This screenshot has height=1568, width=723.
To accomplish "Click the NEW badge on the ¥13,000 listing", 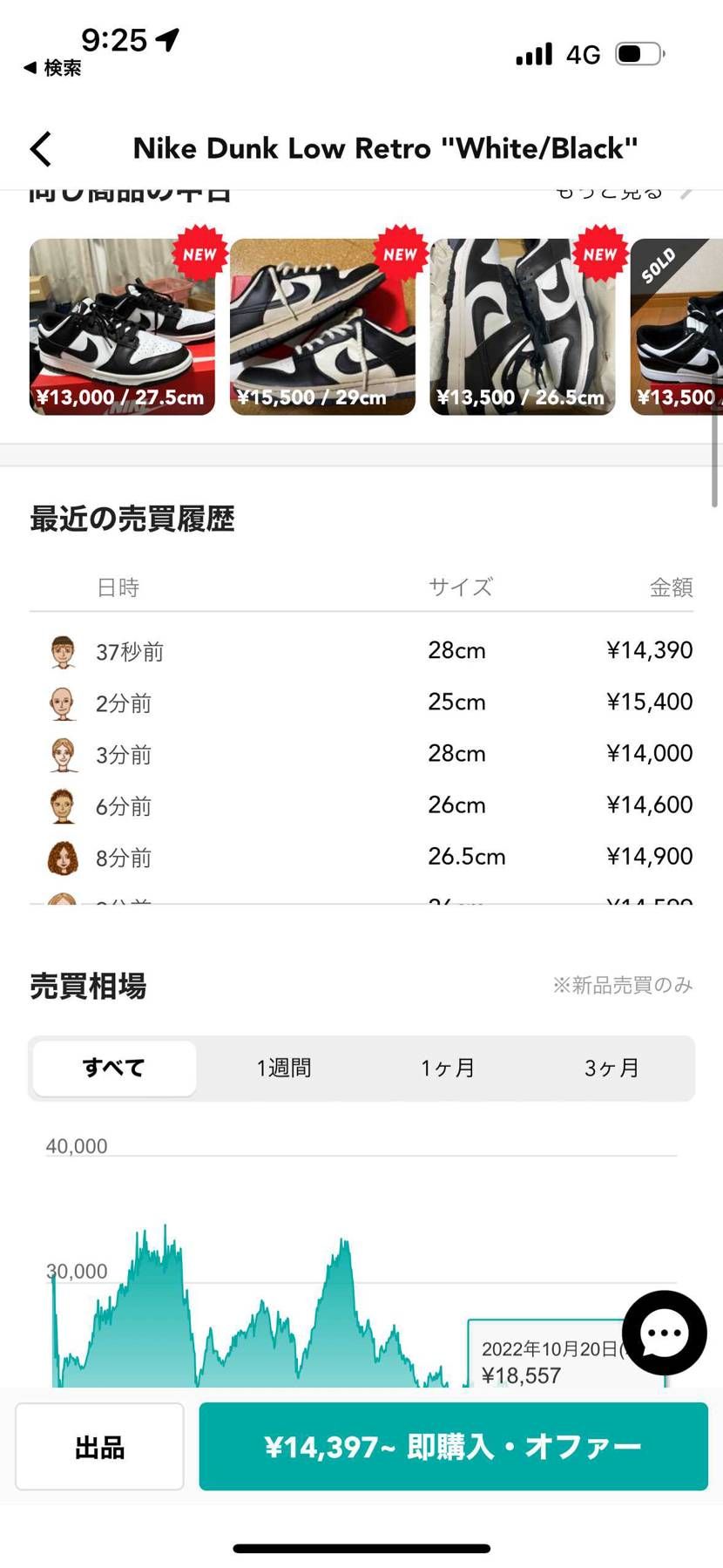I will pos(199,255).
